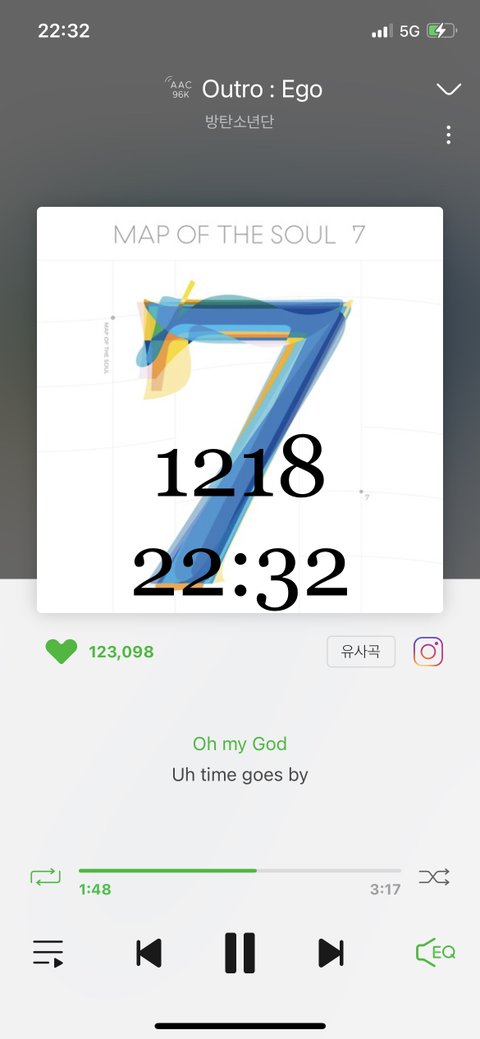Open the EQ equalizer settings

[436, 952]
